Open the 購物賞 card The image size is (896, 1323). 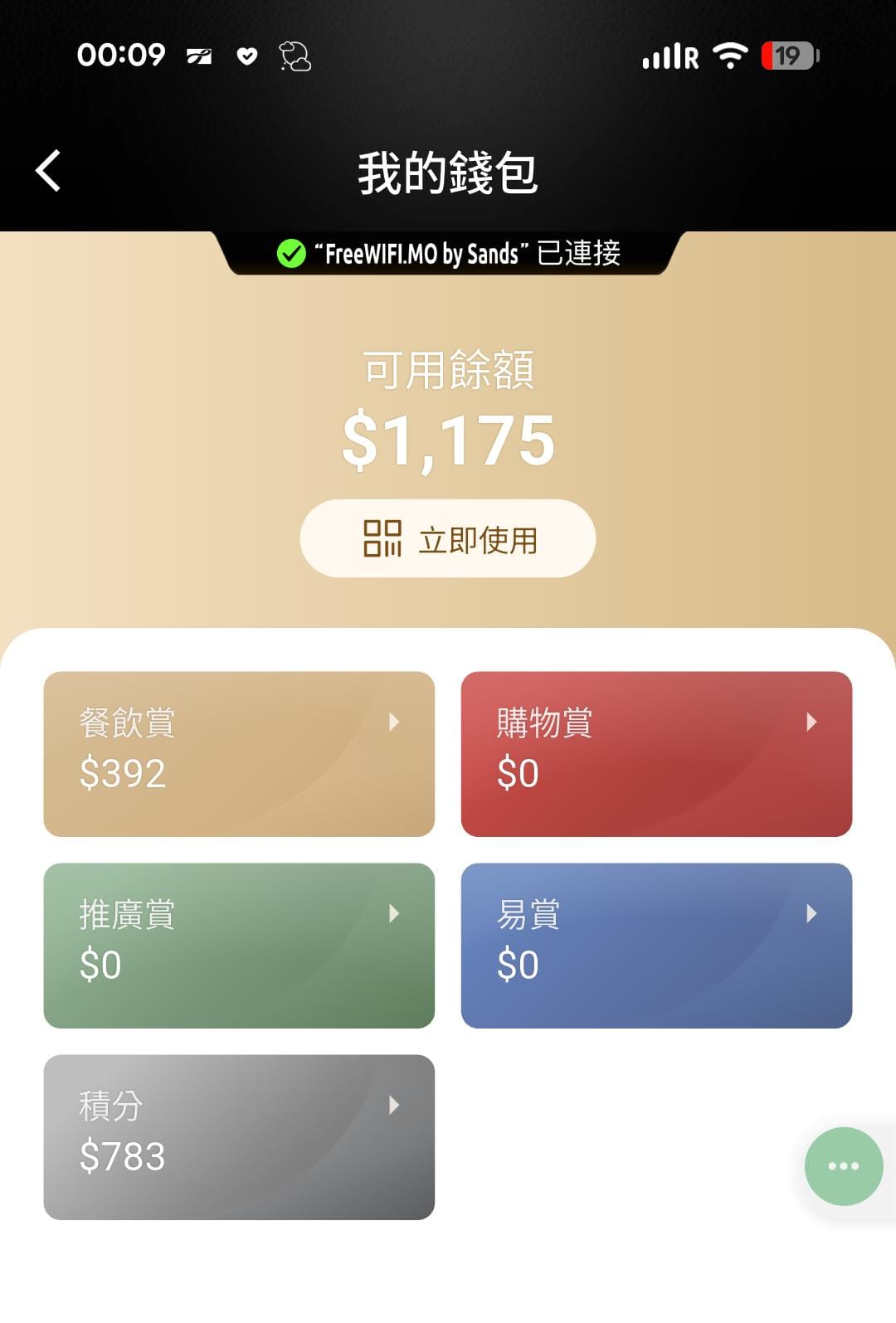tap(656, 753)
